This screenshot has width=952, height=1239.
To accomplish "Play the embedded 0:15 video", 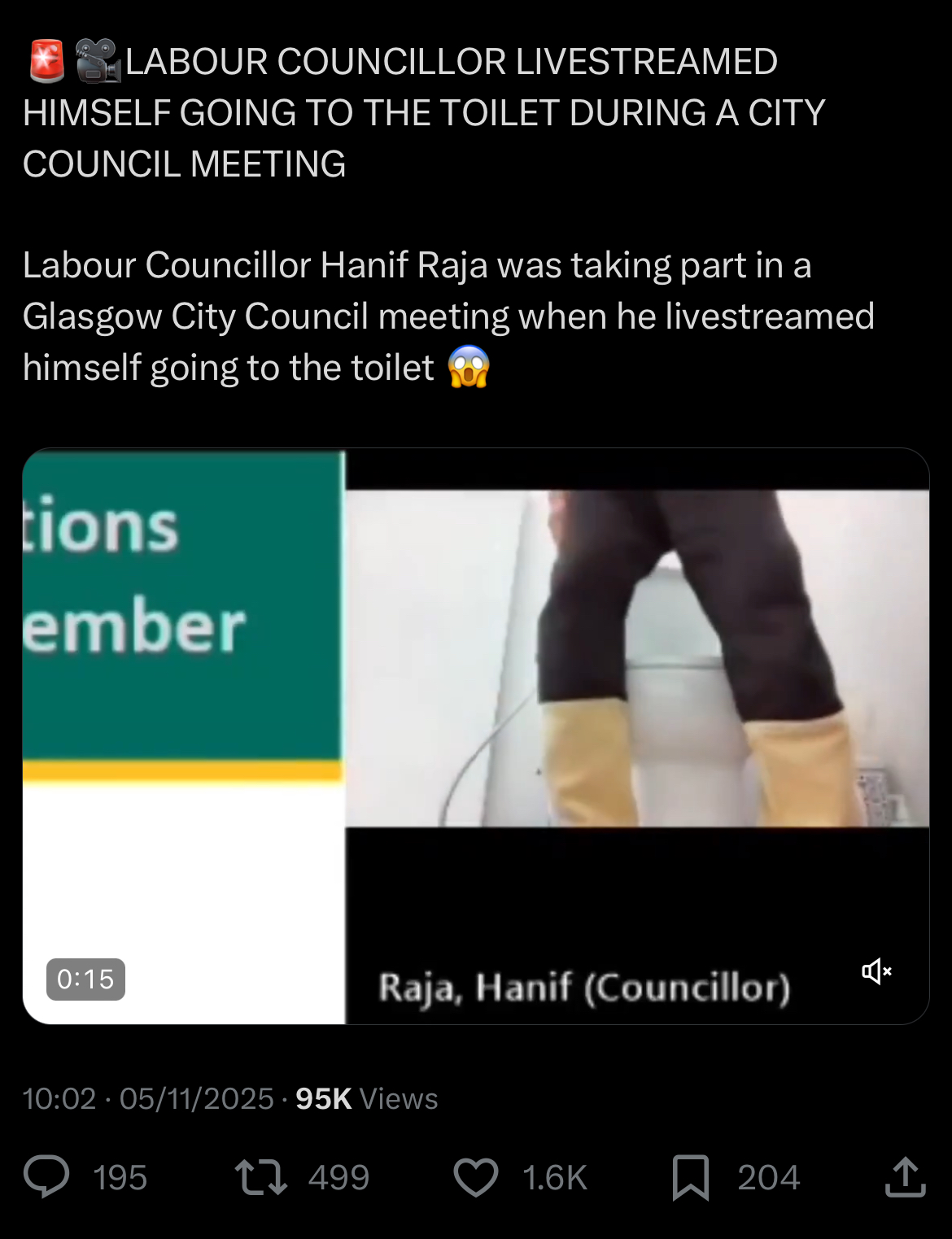I will (x=476, y=735).
